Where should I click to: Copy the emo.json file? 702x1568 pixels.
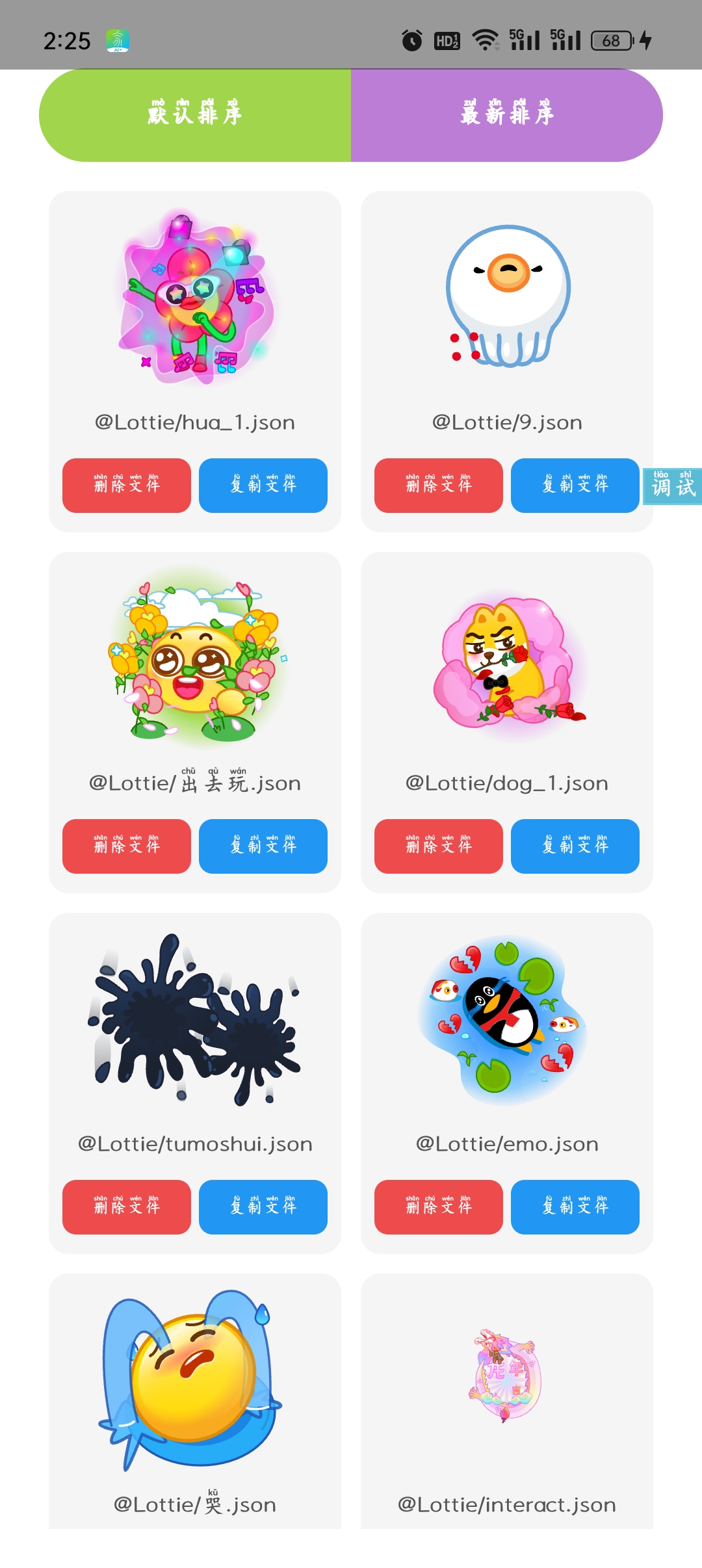point(575,1207)
